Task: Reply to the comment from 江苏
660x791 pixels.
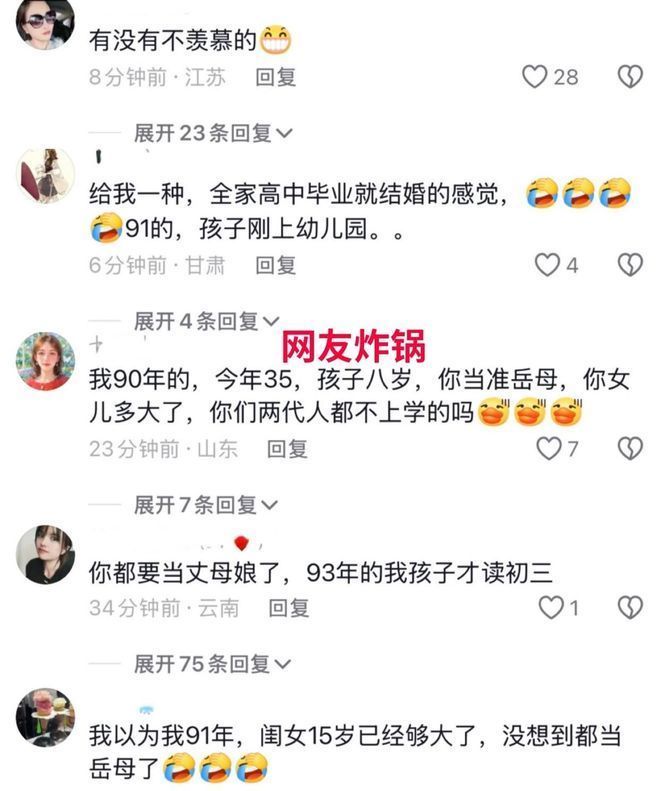Action: [275, 76]
